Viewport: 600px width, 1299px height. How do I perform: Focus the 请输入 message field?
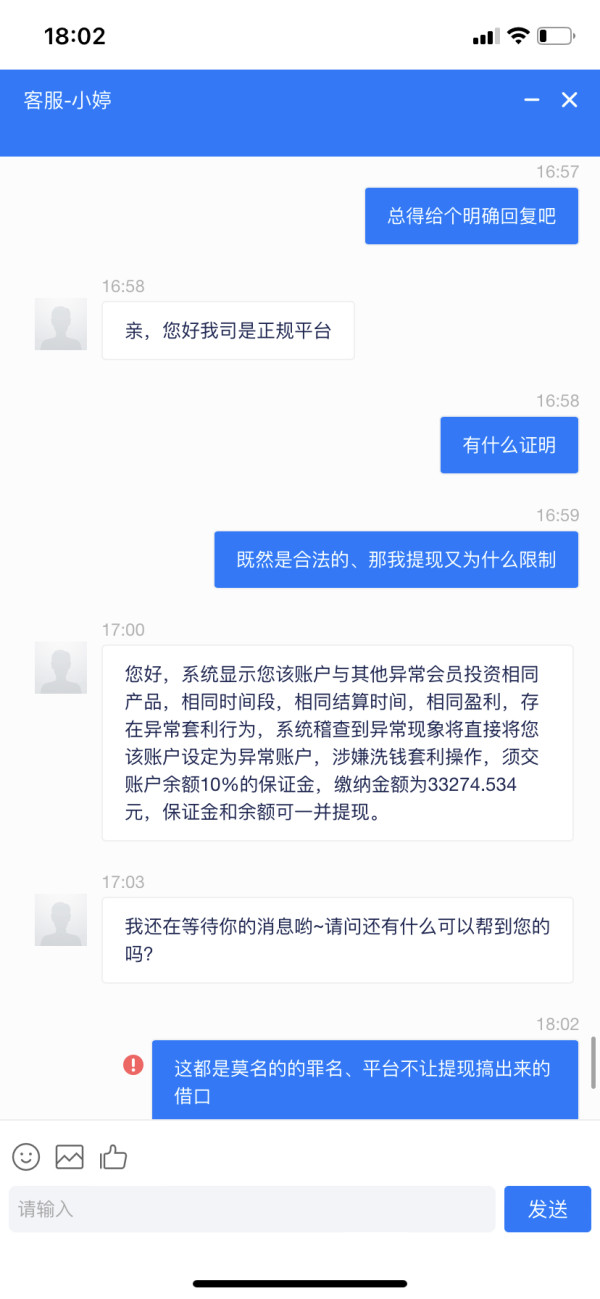[252, 1209]
